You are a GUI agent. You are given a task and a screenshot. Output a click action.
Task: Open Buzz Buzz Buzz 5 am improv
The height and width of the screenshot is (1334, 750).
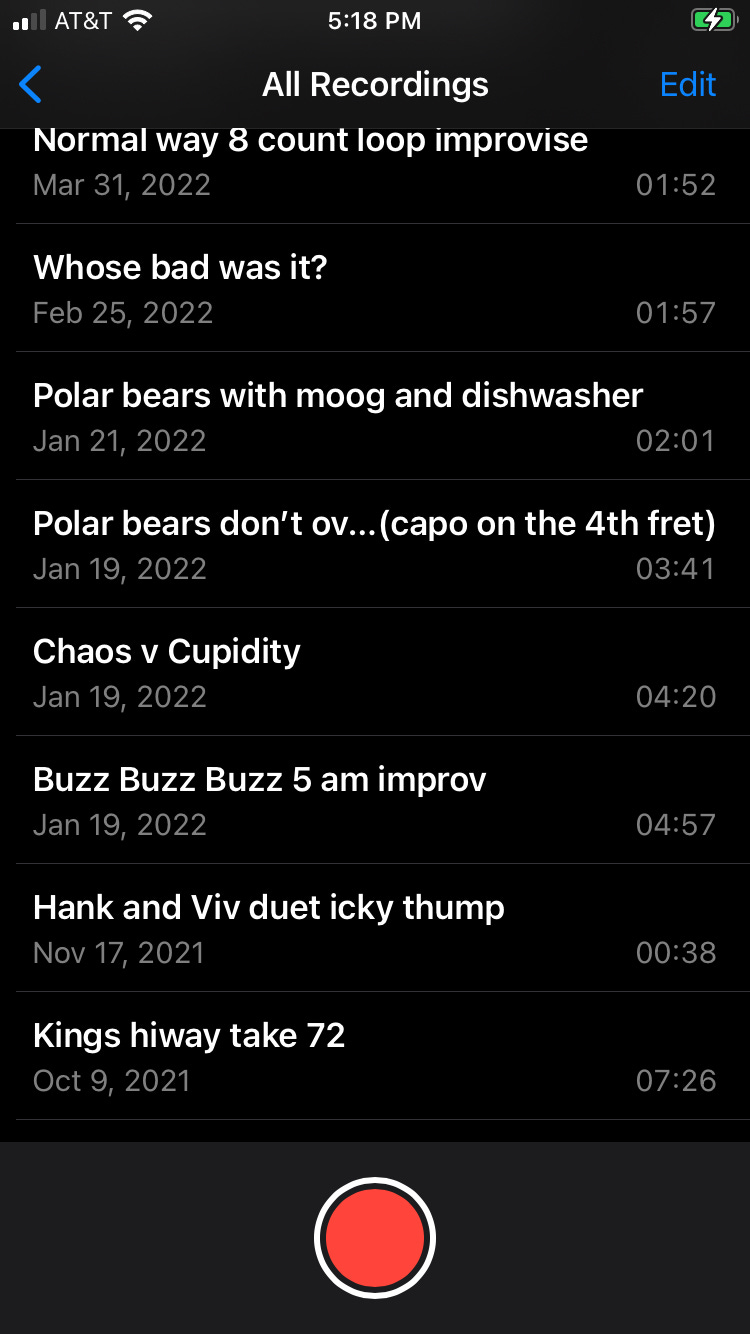pyautogui.click(x=375, y=800)
